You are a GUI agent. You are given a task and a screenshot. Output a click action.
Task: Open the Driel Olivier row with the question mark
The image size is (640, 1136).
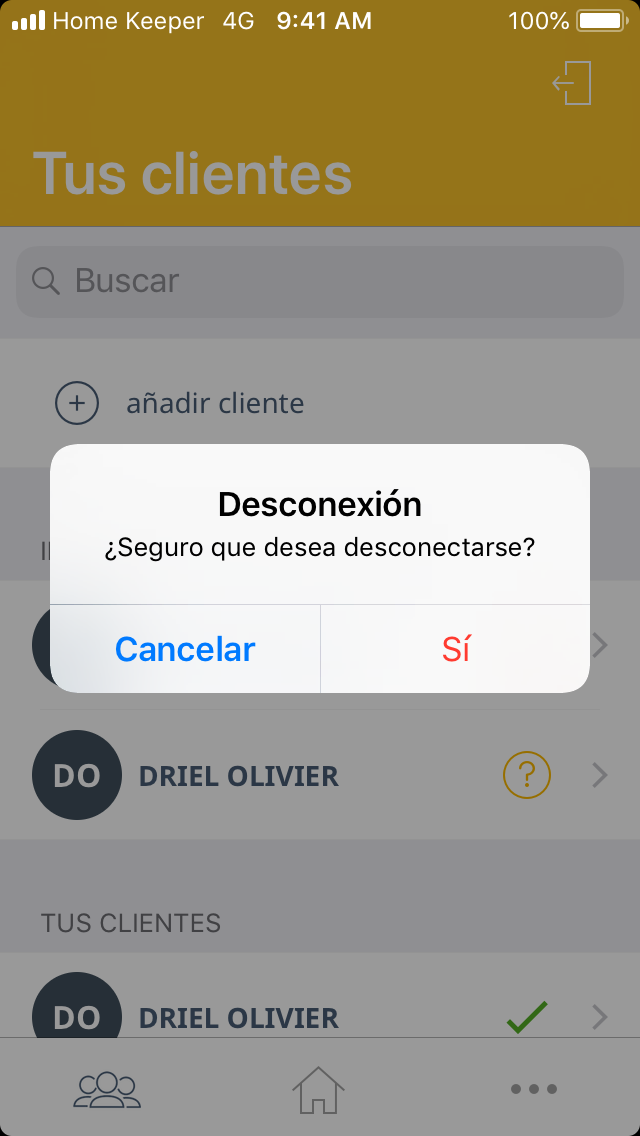pos(320,775)
